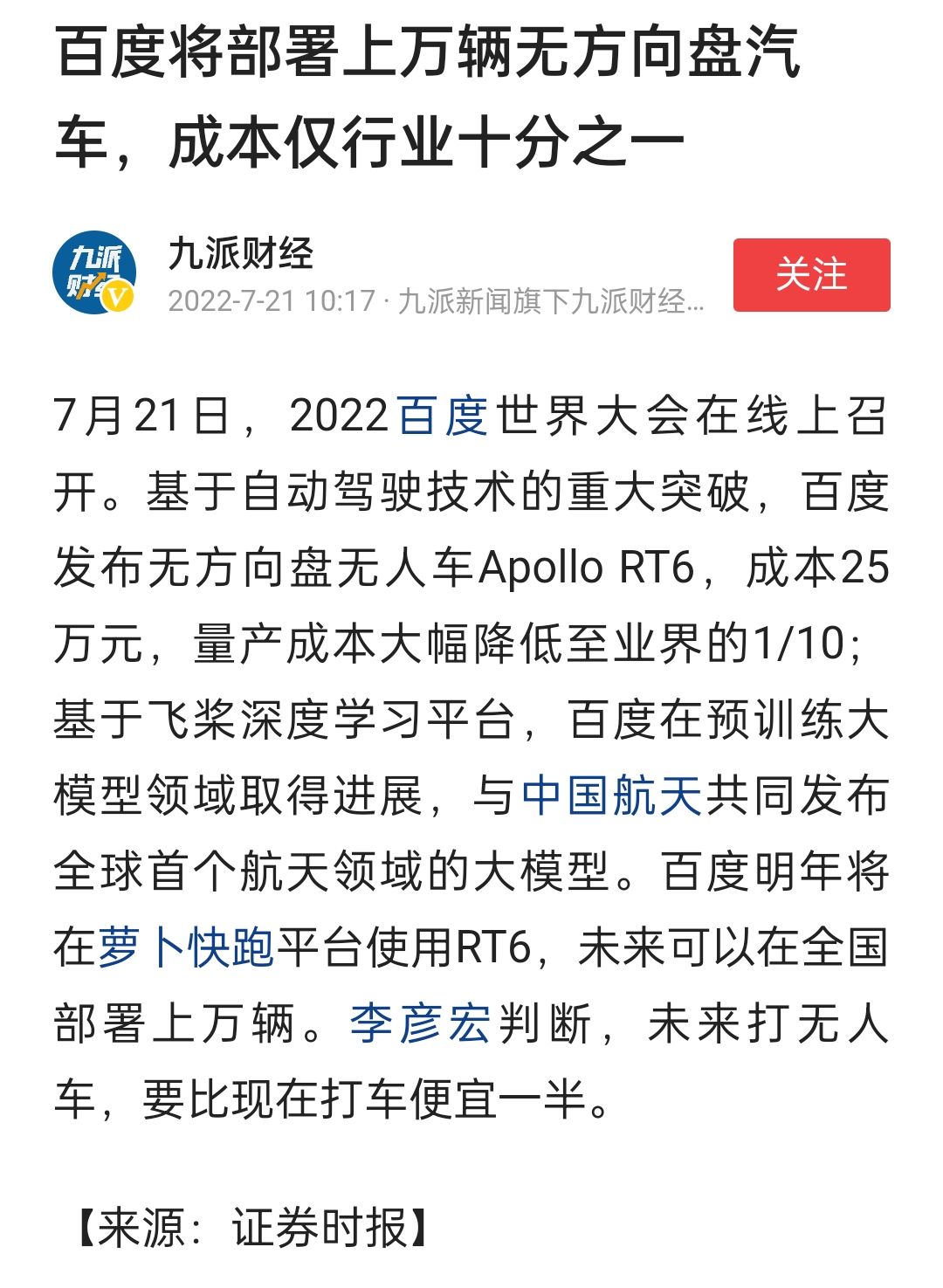
Task: Open the 李彦宏 link
Action: click(420, 1024)
